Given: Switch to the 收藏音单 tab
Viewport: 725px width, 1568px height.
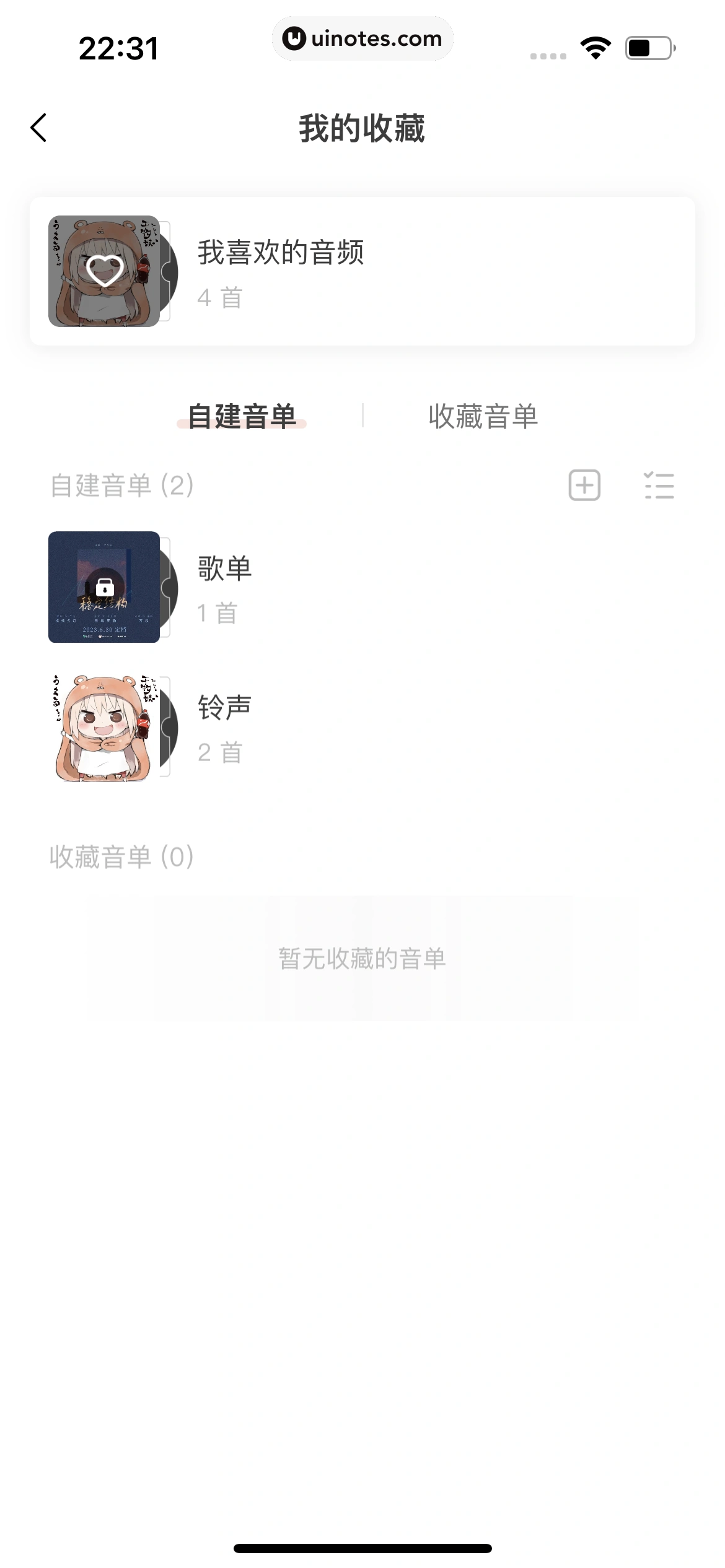Looking at the screenshot, I should pos(483,416).
